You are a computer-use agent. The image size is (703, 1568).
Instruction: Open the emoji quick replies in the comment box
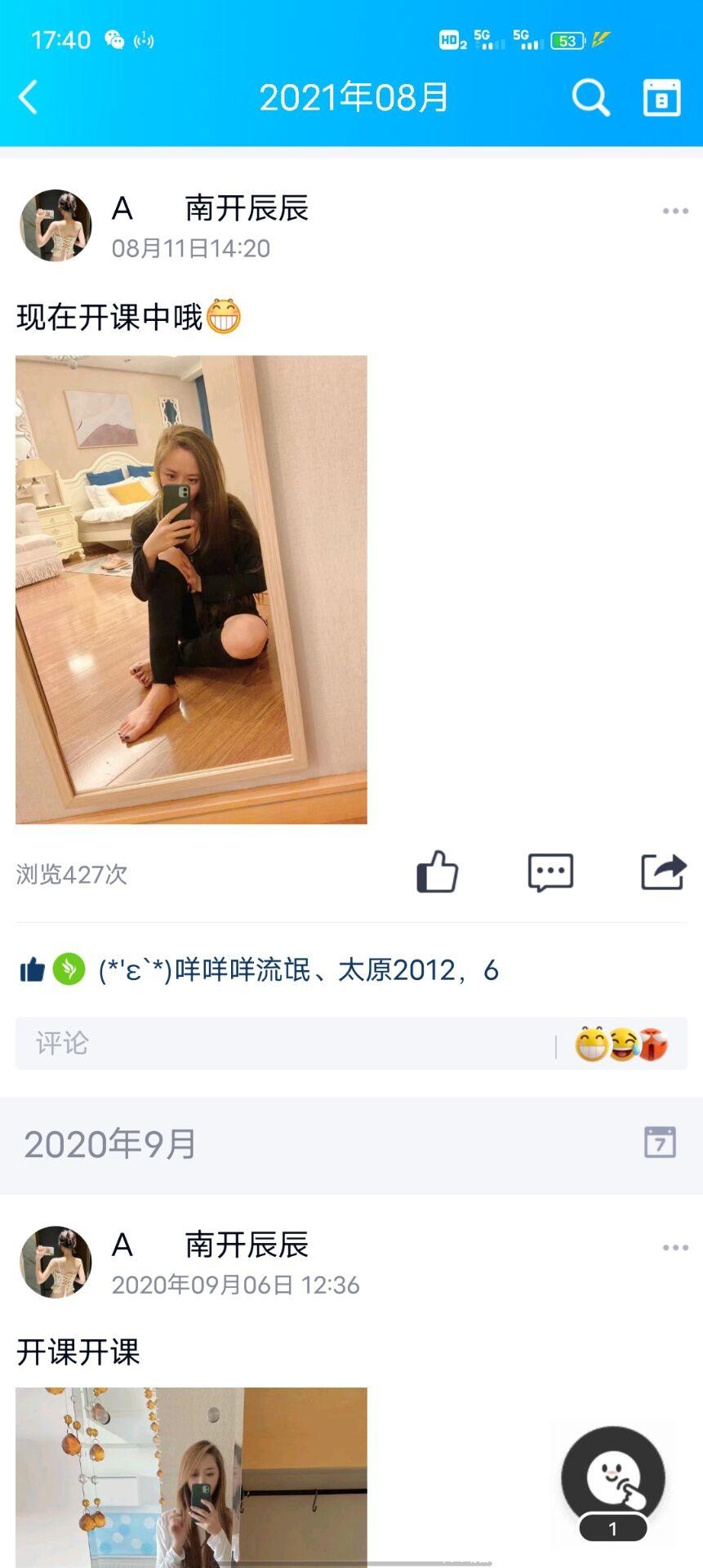click(x=621, y=1044)
